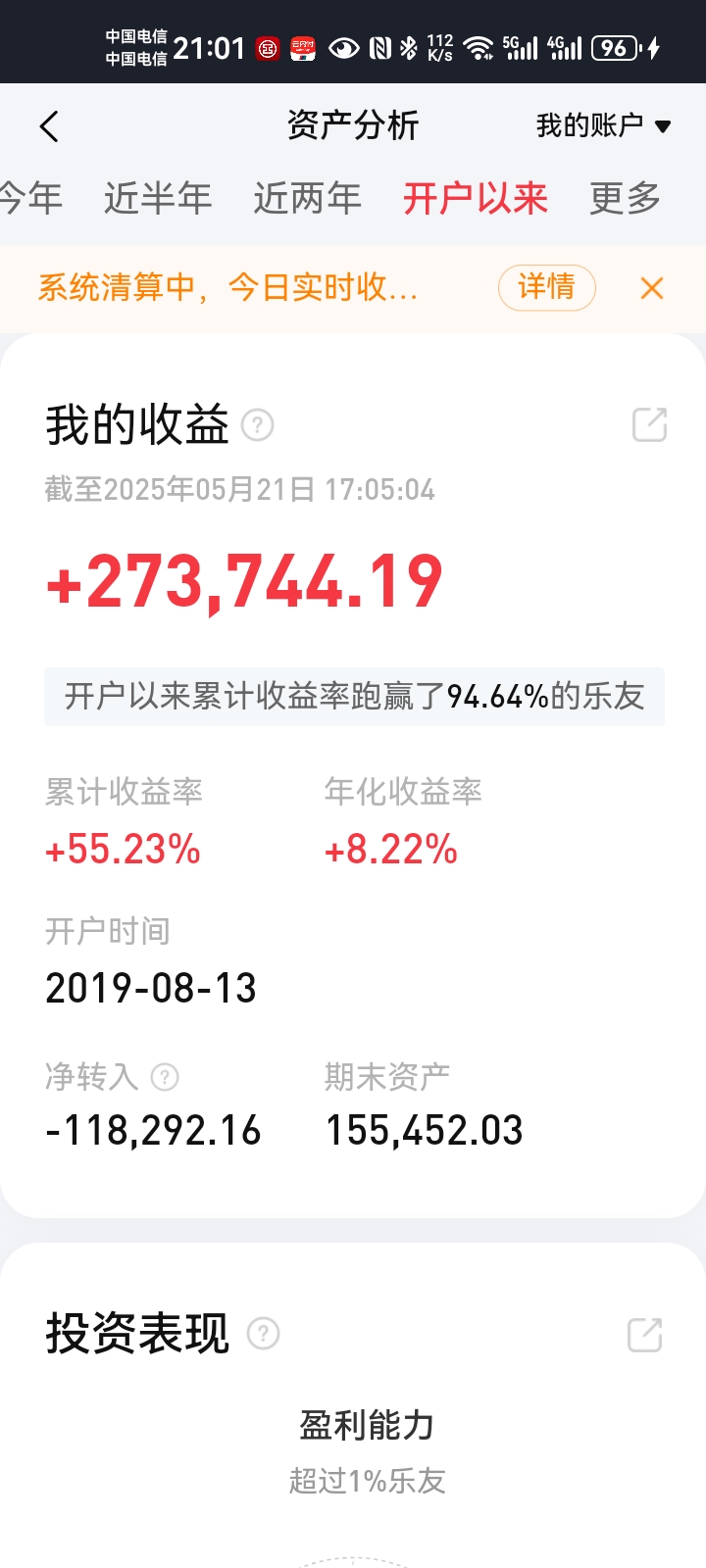Show help for 我的收益

(257, 426)
